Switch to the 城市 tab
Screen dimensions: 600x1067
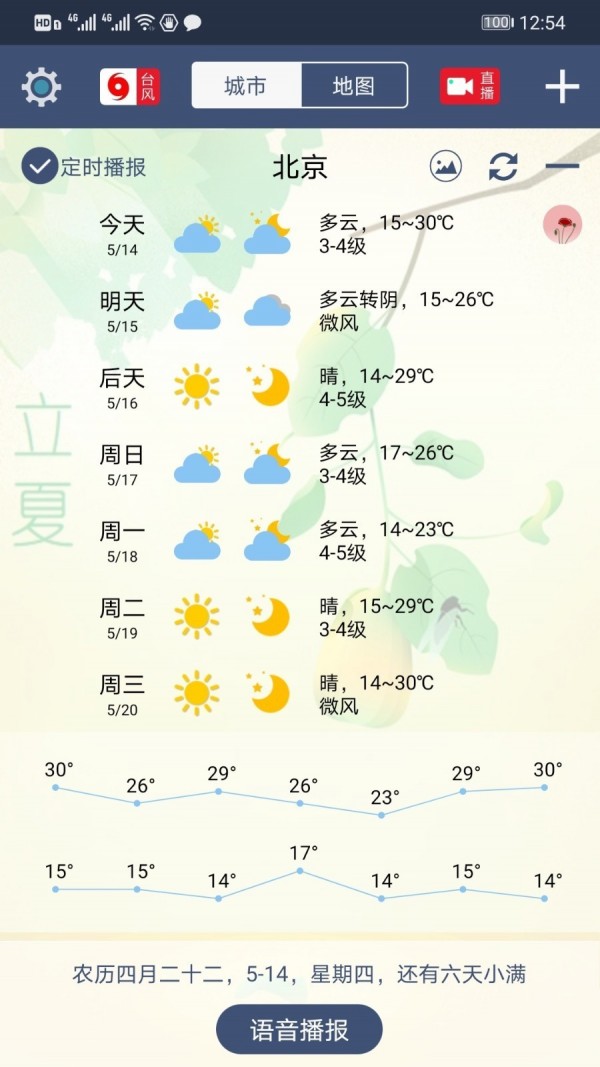[246, 86]
